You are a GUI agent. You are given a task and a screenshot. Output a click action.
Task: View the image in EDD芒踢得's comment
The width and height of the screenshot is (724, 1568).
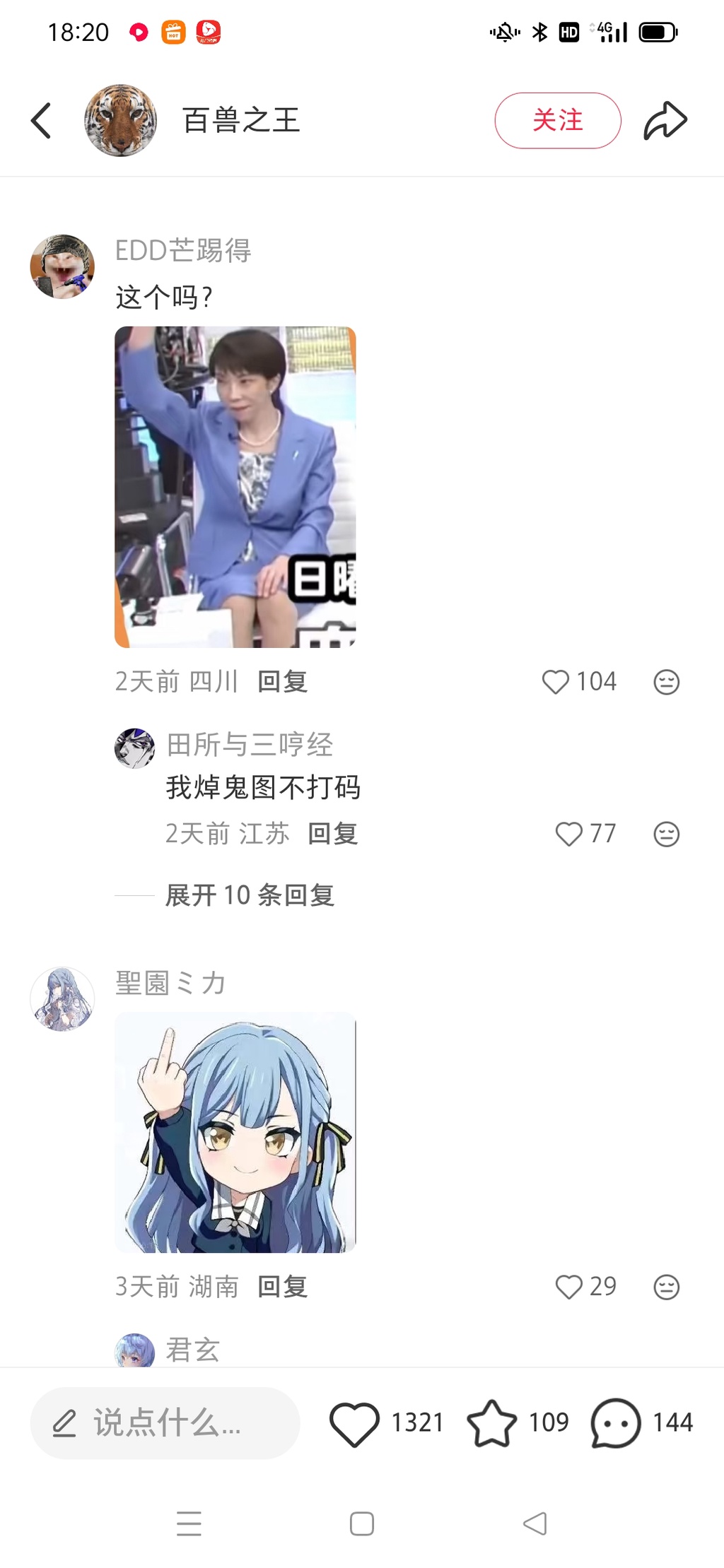[235, 487]
